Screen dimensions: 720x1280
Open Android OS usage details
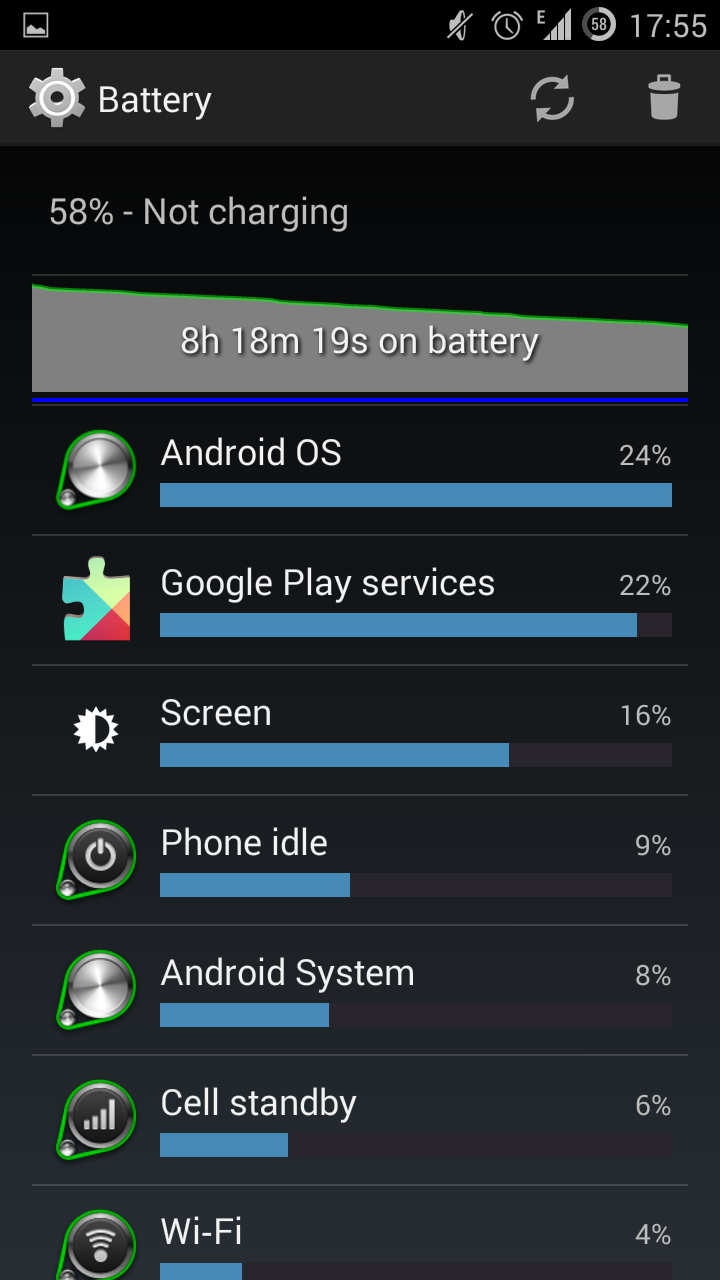pyautogui.click(x=360, y=470)
